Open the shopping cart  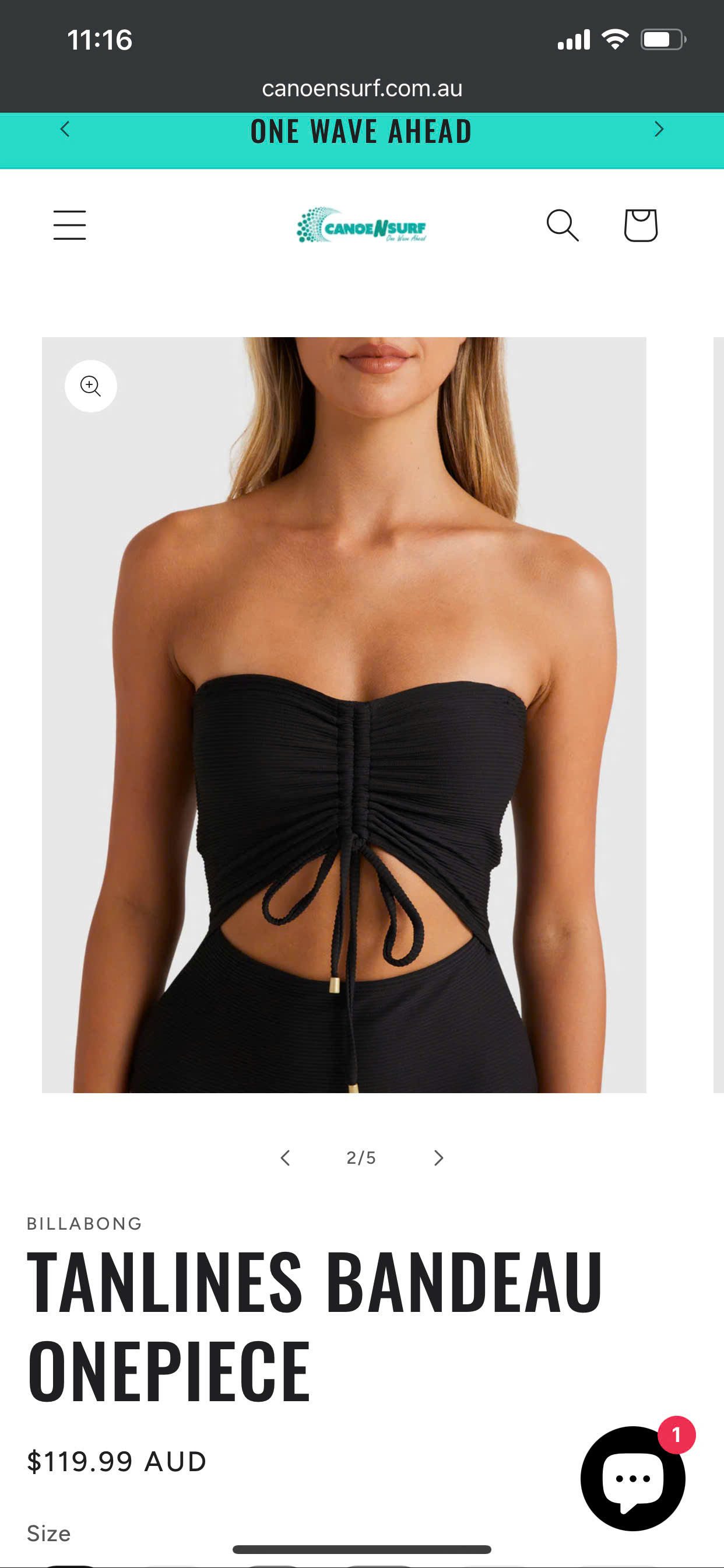pos(641,225)
